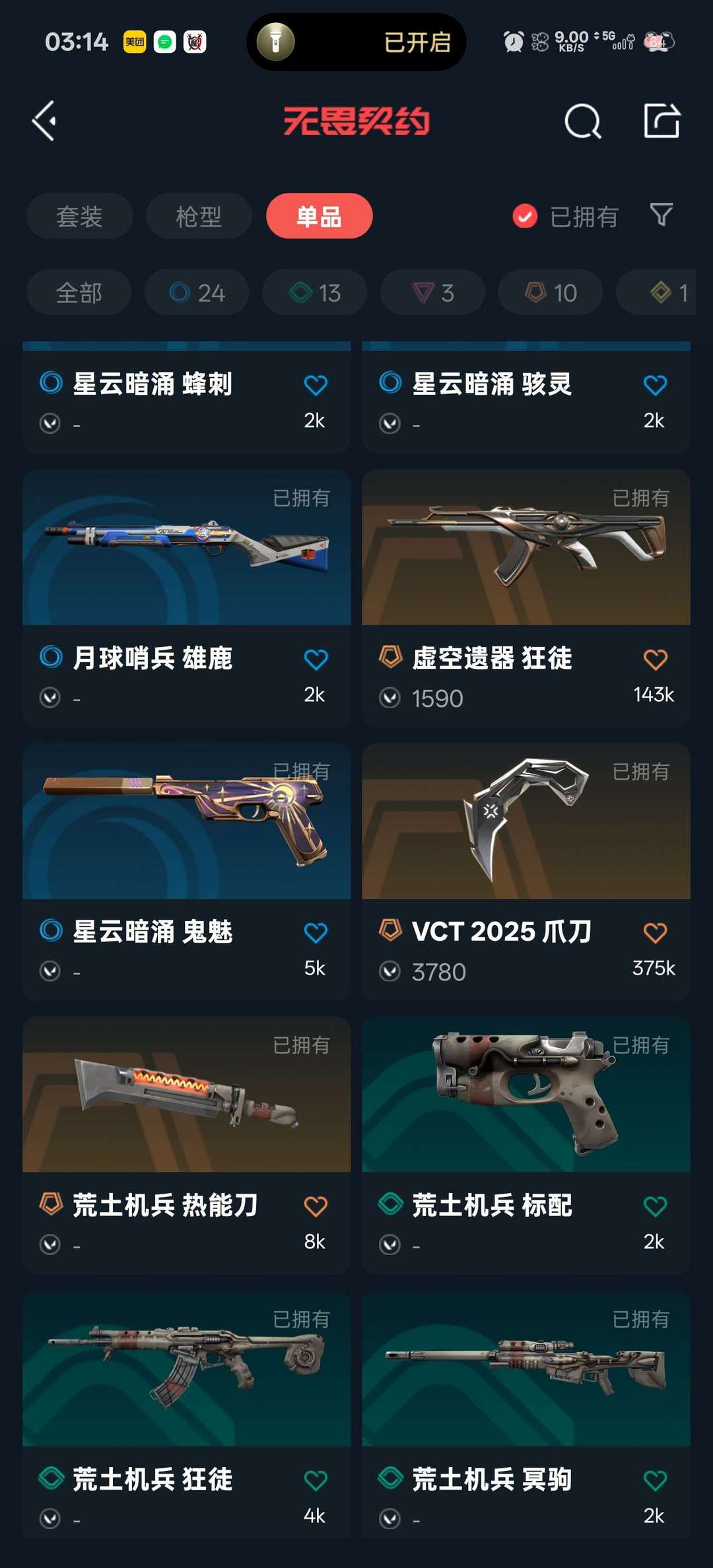Select the 单品 tab
The image size is (713, 1568).
pos(319,216)
